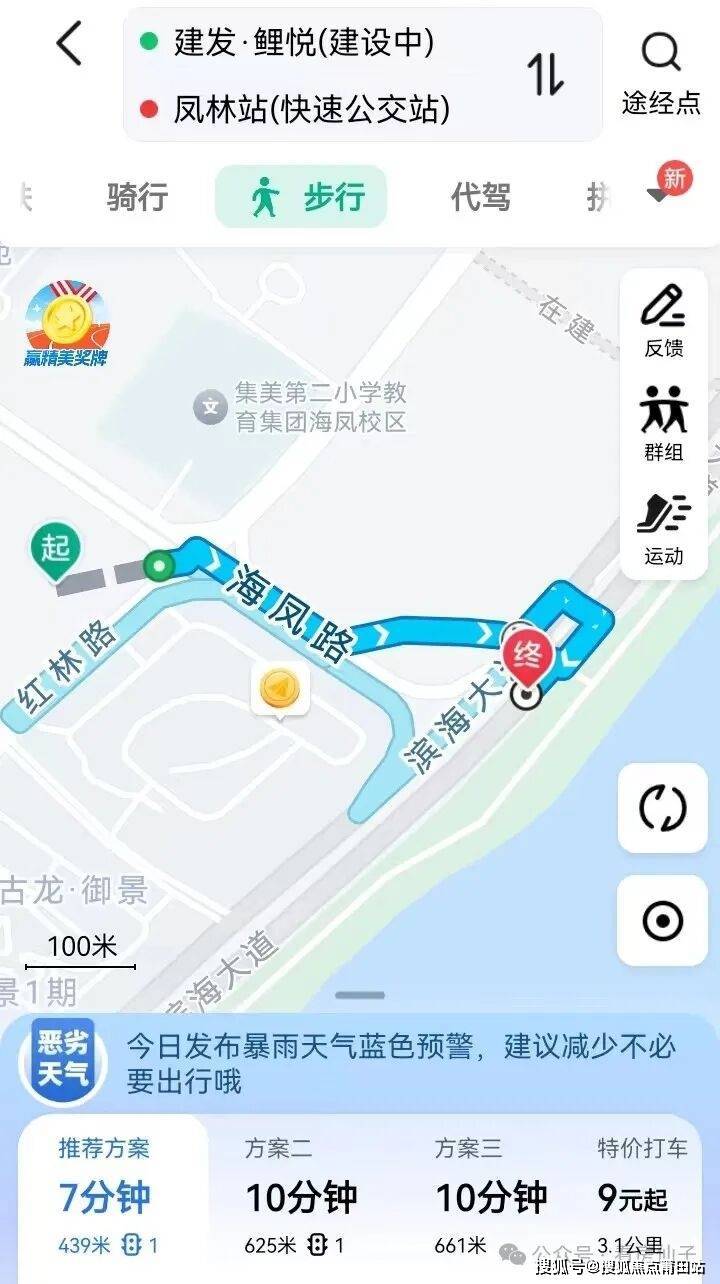This screenshot has height=1284, width=720.
Task: Select the 步行 walking tab
Action: point(302,197)
